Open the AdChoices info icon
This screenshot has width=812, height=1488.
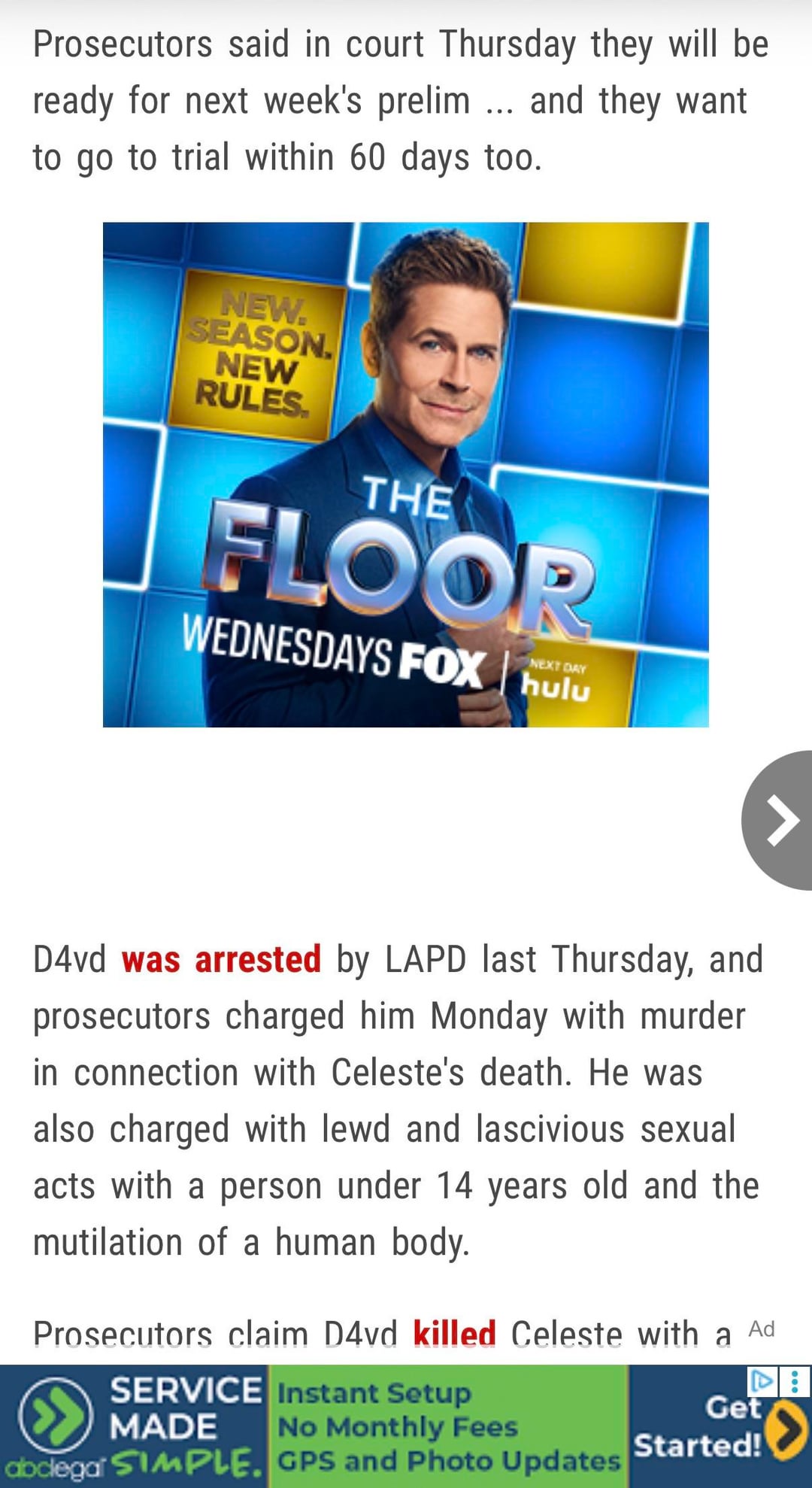click(x=762, y=1381)
